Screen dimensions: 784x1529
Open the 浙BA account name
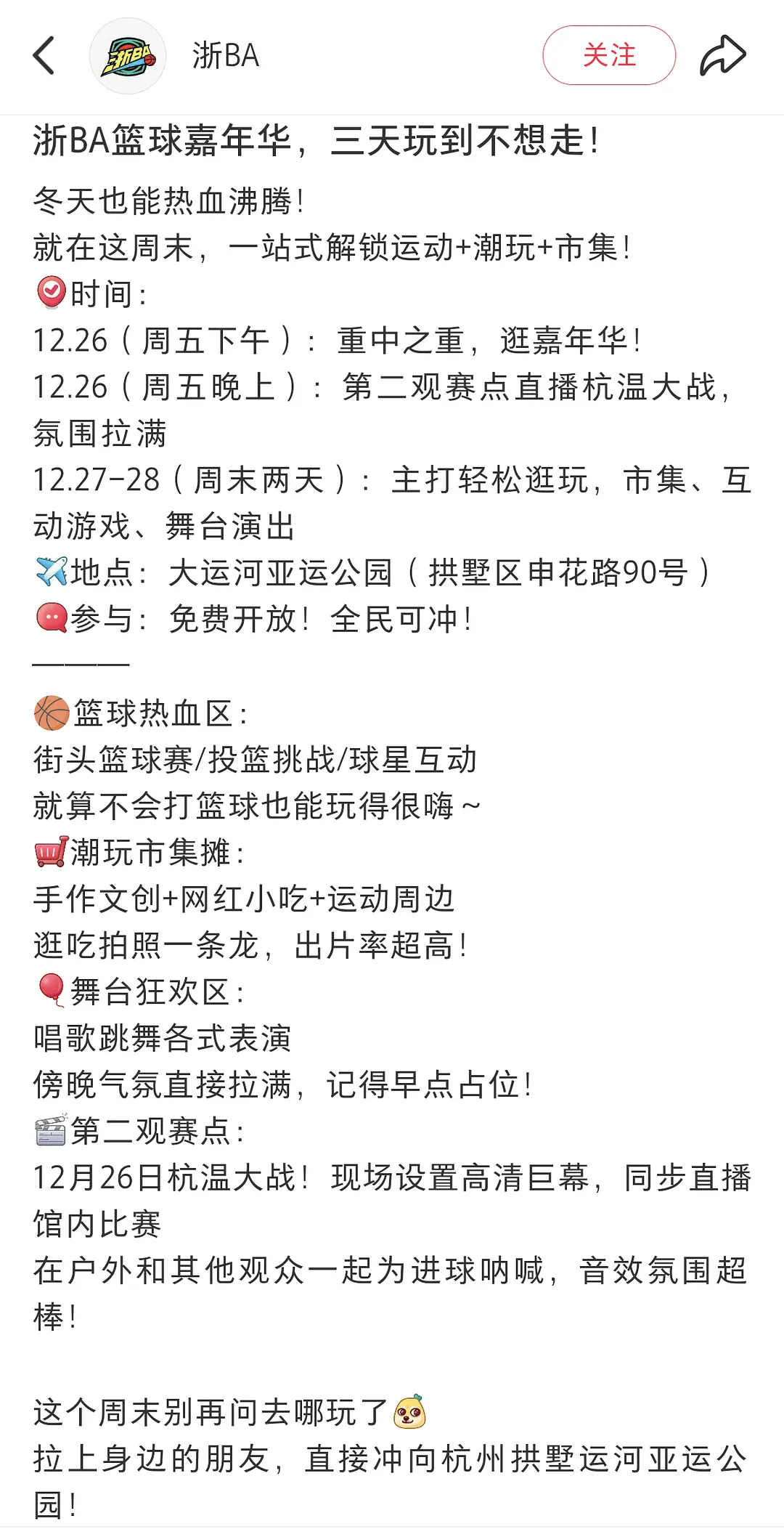click(x=226, y=56)
